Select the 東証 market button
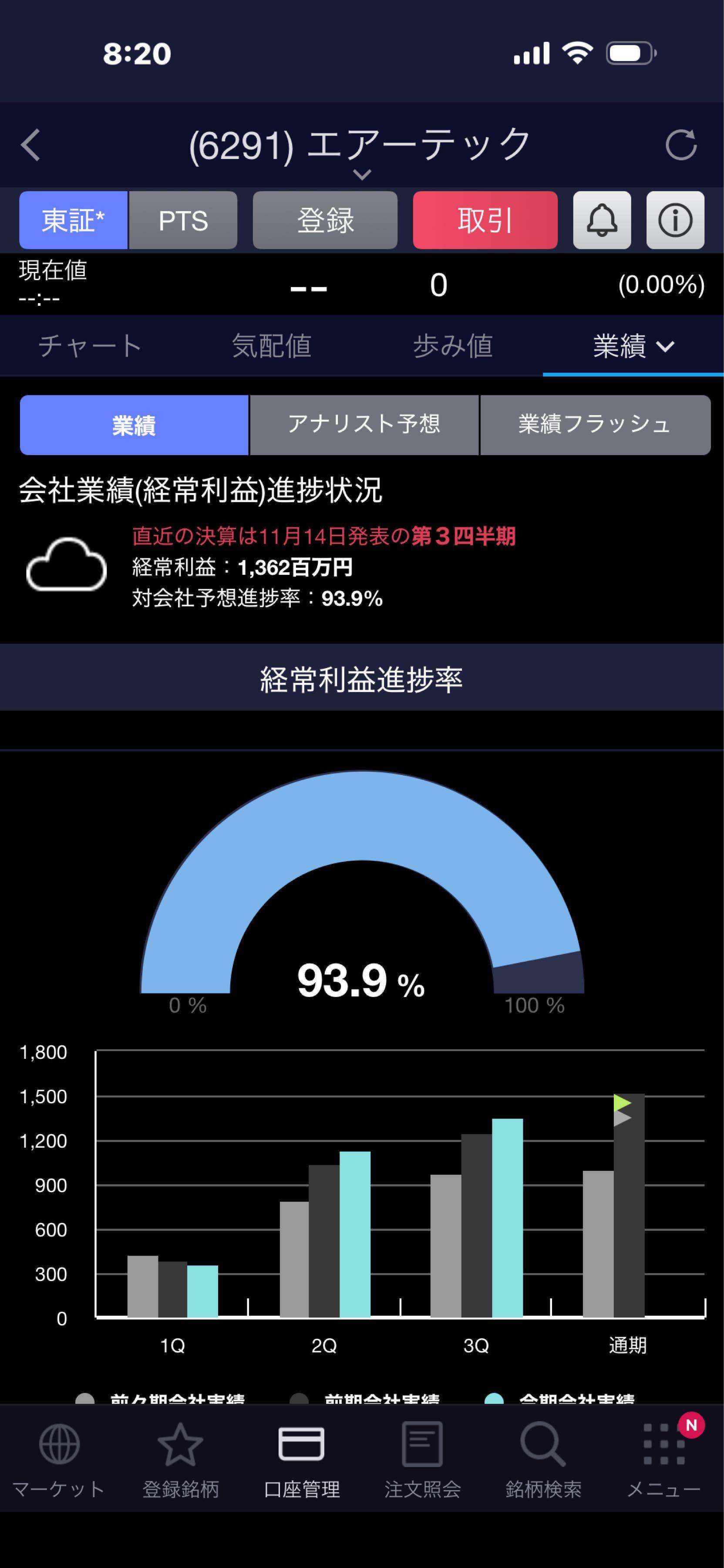The width and height of the screenshot is (724, 1568). click(x=73, y=220)
